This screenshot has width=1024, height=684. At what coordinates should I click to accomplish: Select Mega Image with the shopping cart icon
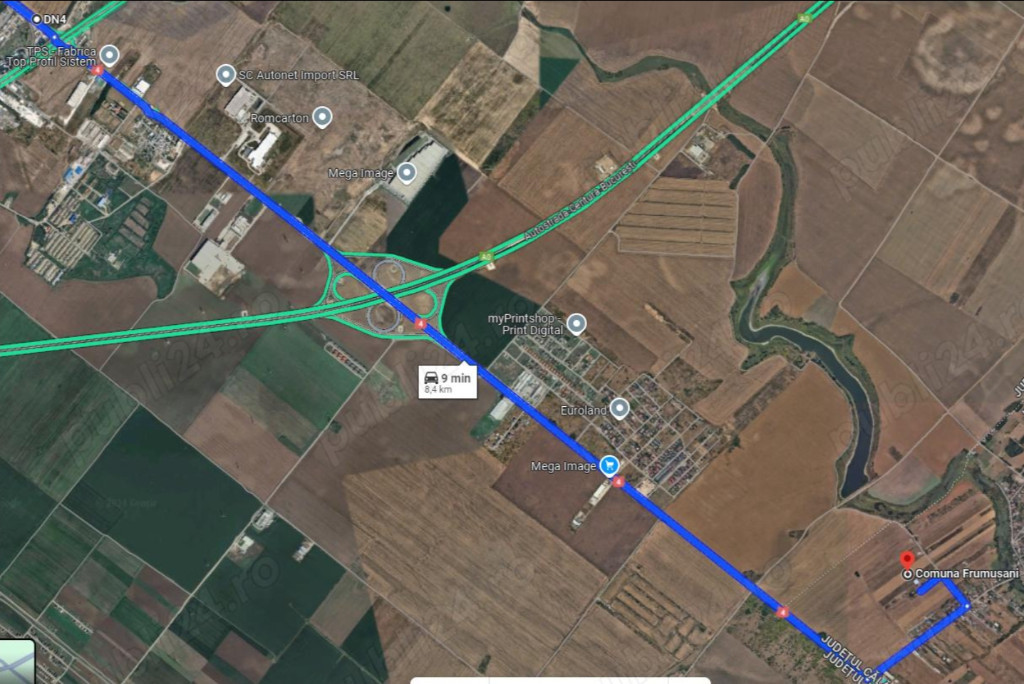coord(609,465)
